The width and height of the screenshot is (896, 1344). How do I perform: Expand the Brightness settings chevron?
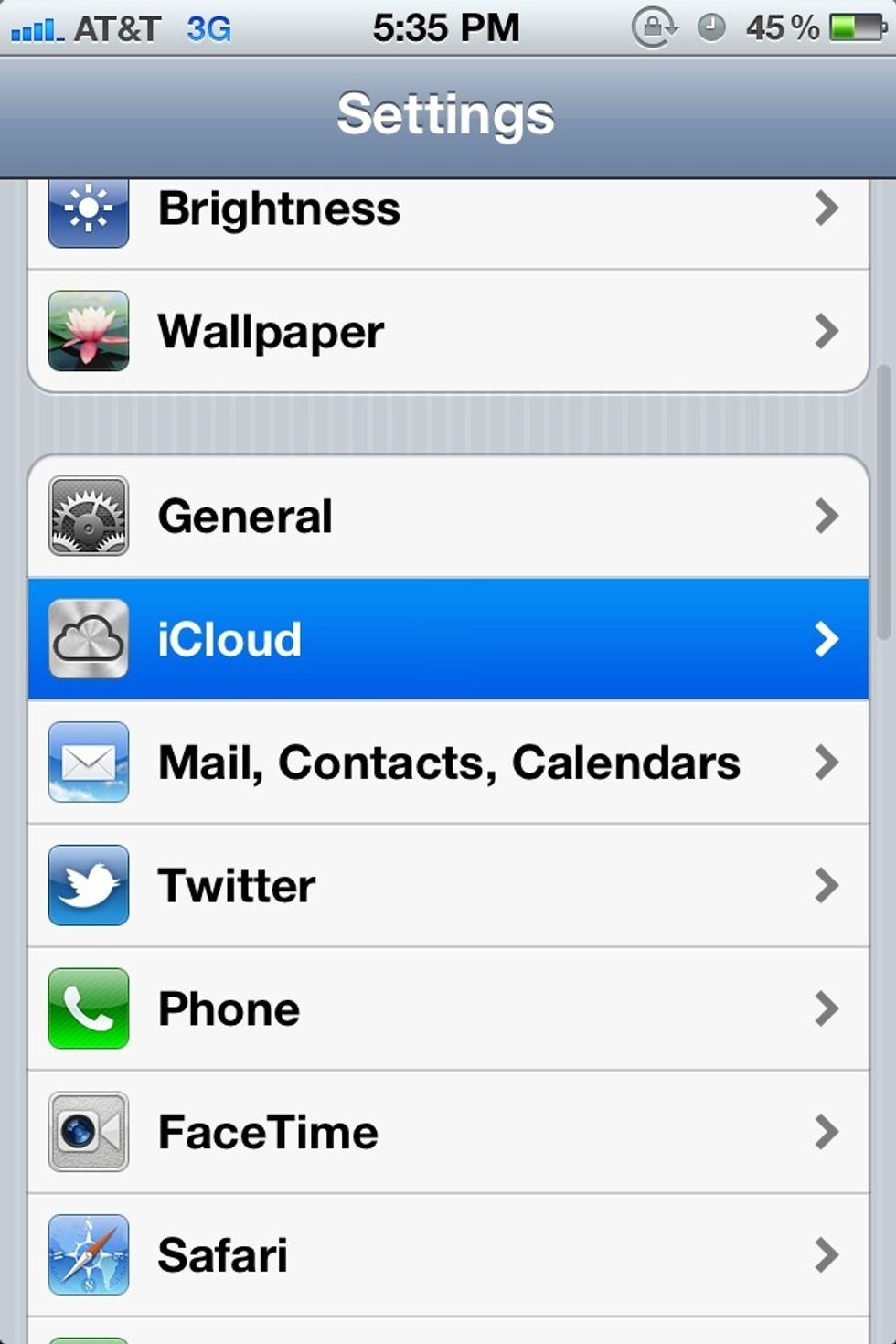[826, 208]
